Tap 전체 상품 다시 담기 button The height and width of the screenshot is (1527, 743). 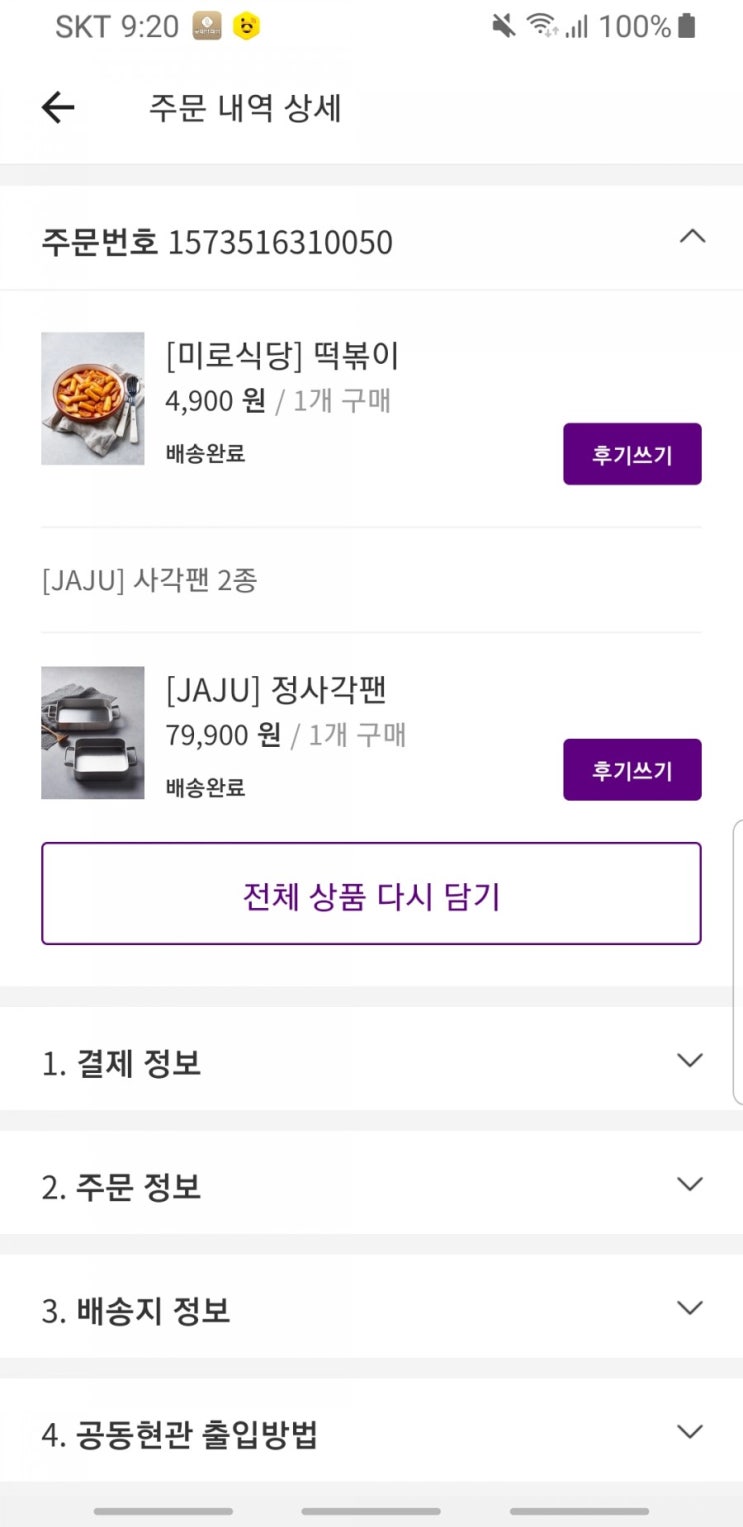click(371, 894)
